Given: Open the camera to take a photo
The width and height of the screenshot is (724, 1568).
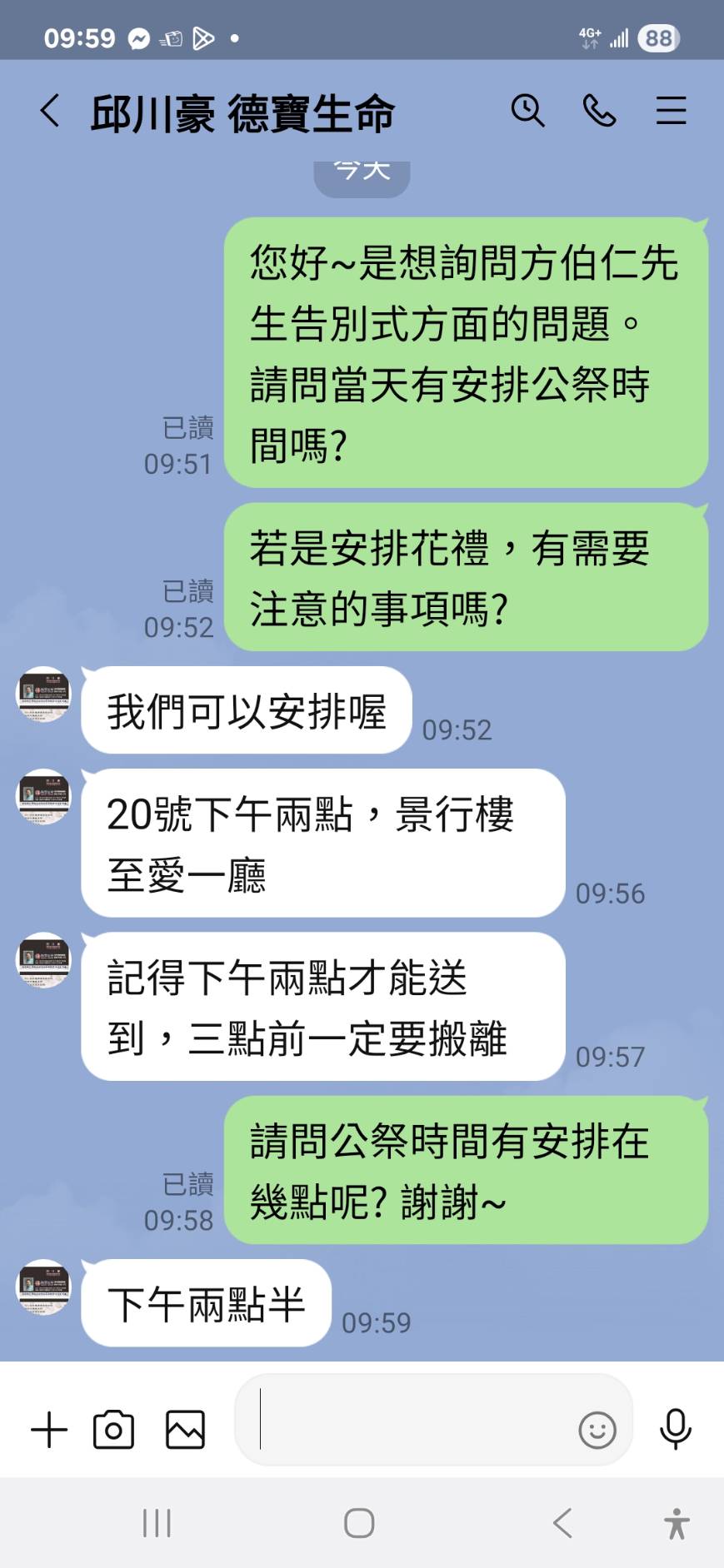Looking at the screenshot, I should (113, 1431).
